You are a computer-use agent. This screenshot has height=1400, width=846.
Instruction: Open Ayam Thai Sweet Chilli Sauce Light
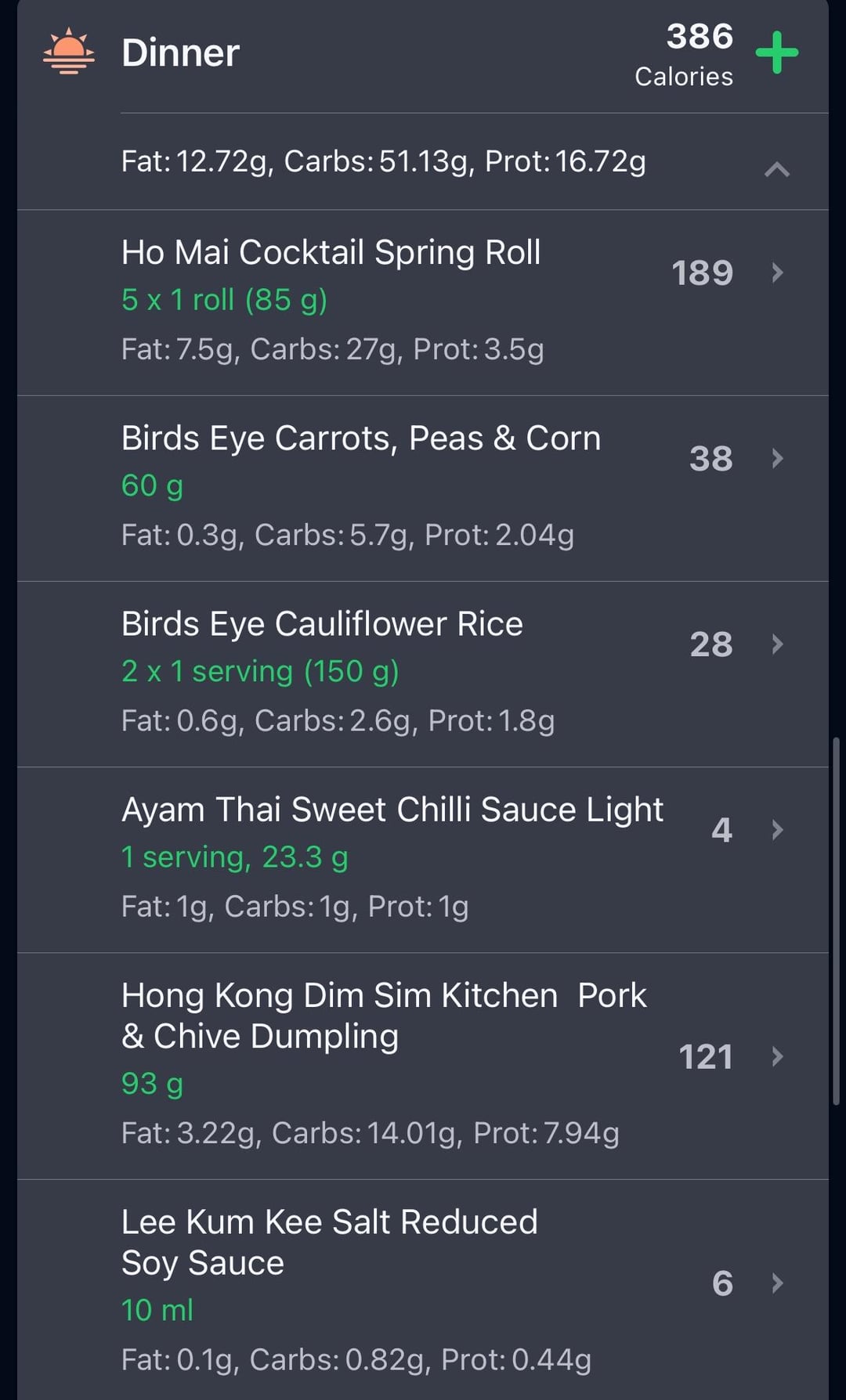coord(423,860)
